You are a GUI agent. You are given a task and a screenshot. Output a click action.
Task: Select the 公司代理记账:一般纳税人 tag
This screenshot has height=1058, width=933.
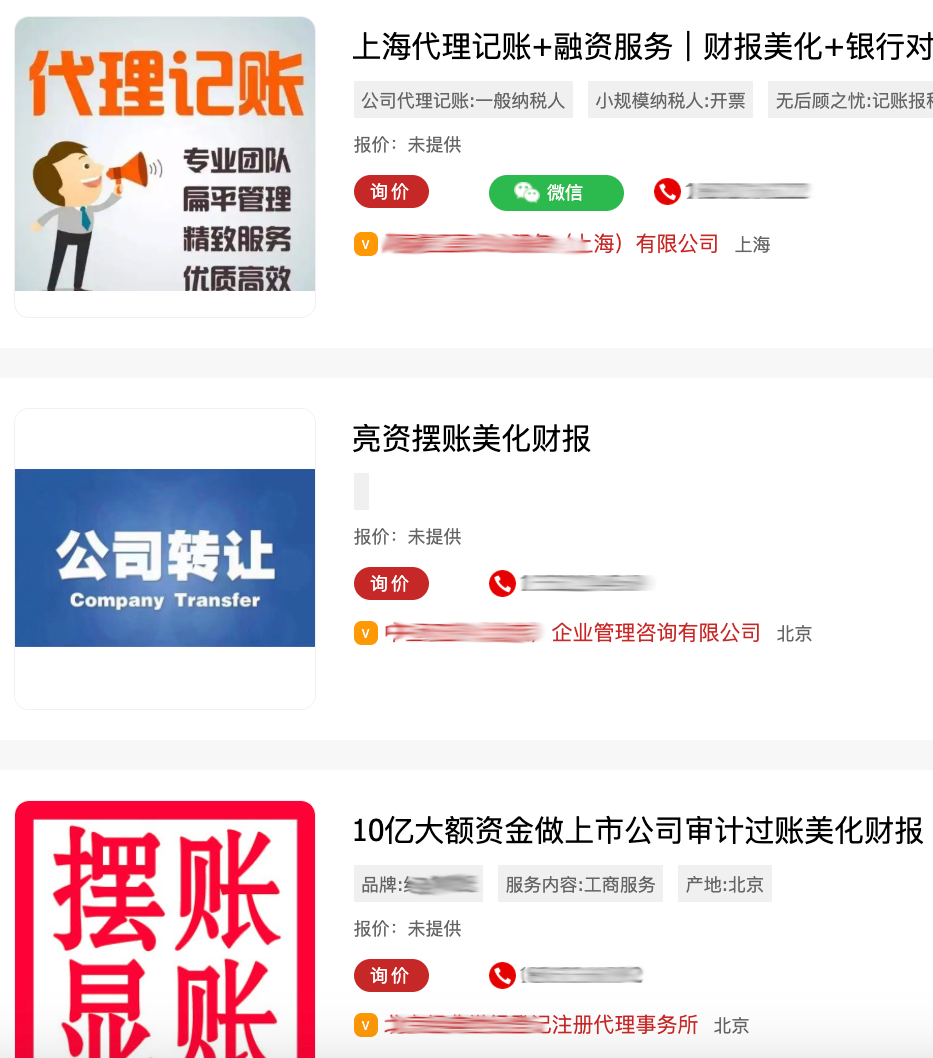[x=460, y=99]
